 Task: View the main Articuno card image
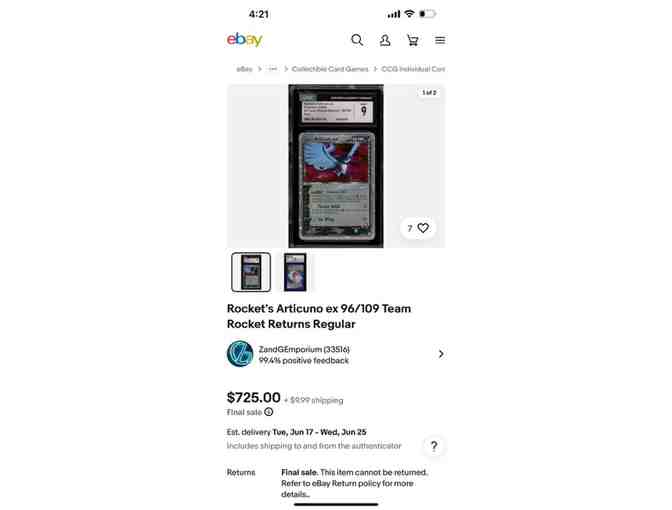[335, 165]
